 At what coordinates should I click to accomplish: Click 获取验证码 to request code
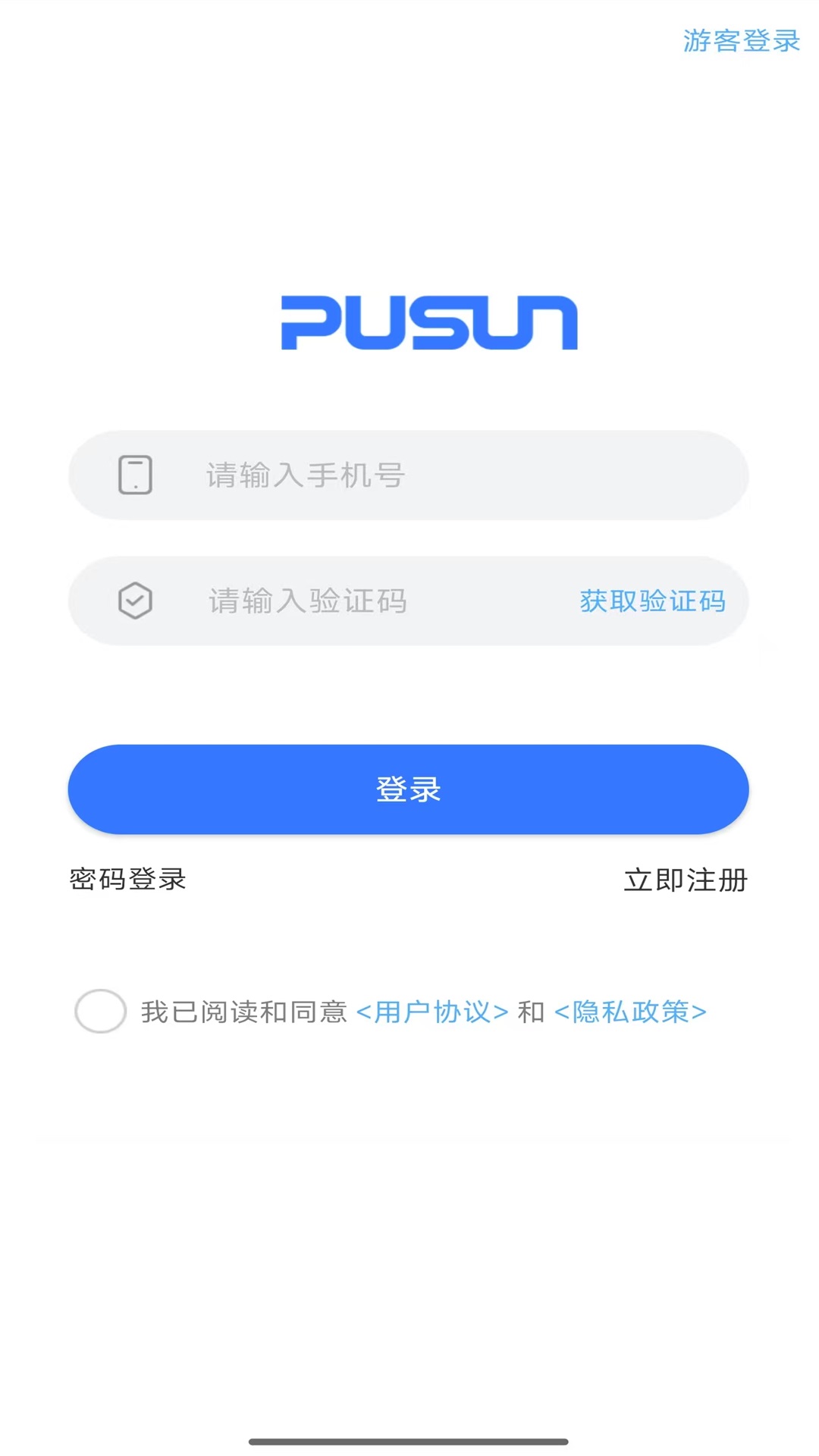[651, 601]
